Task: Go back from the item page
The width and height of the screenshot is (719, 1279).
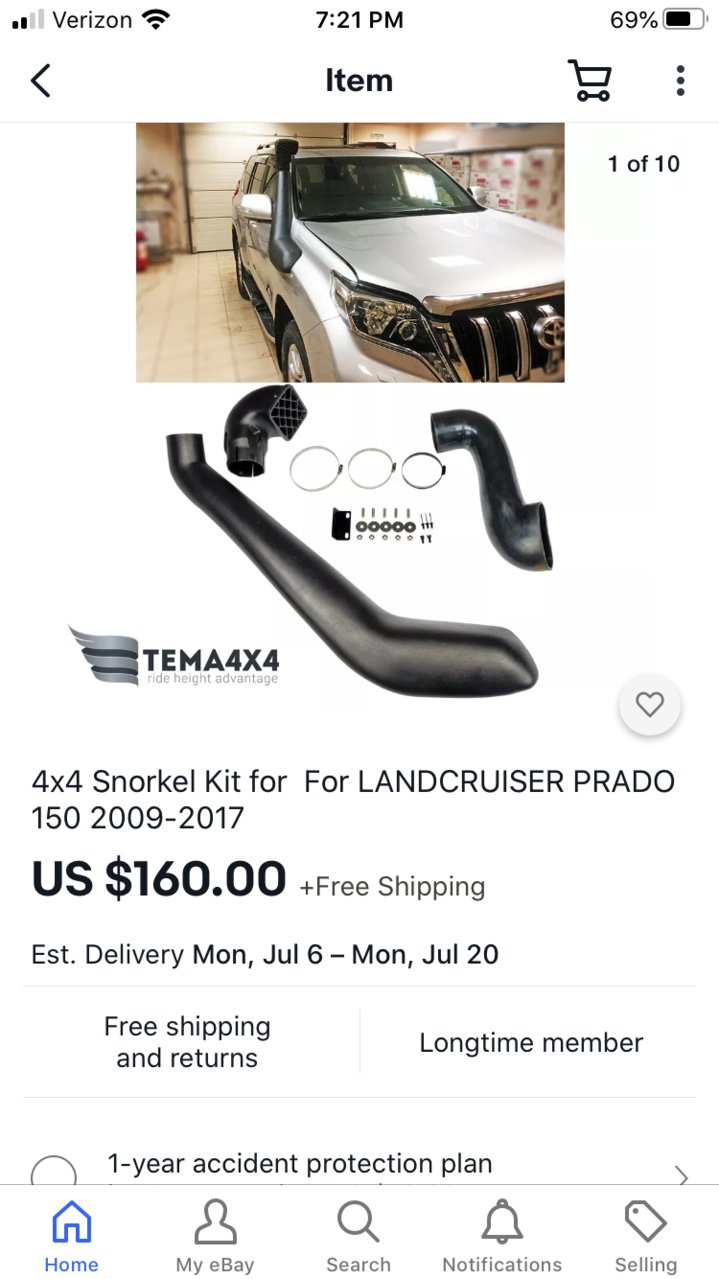Action: tap(40, 81)
